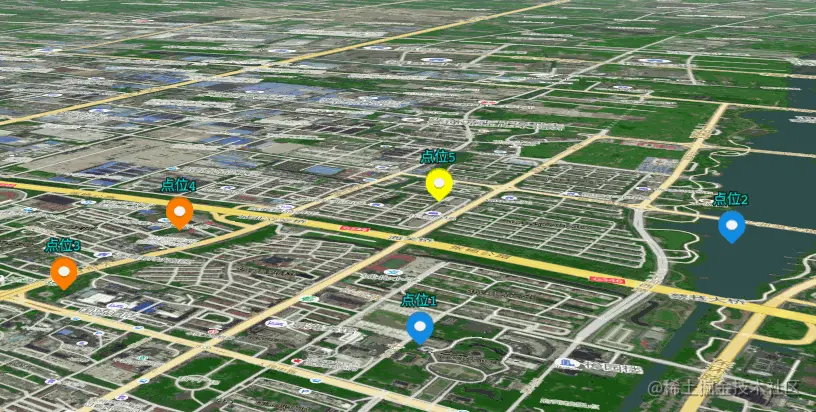Select the 点位2 marker by the lake
Viewport: 816px width, 412px height.
[x=732, y=226]
